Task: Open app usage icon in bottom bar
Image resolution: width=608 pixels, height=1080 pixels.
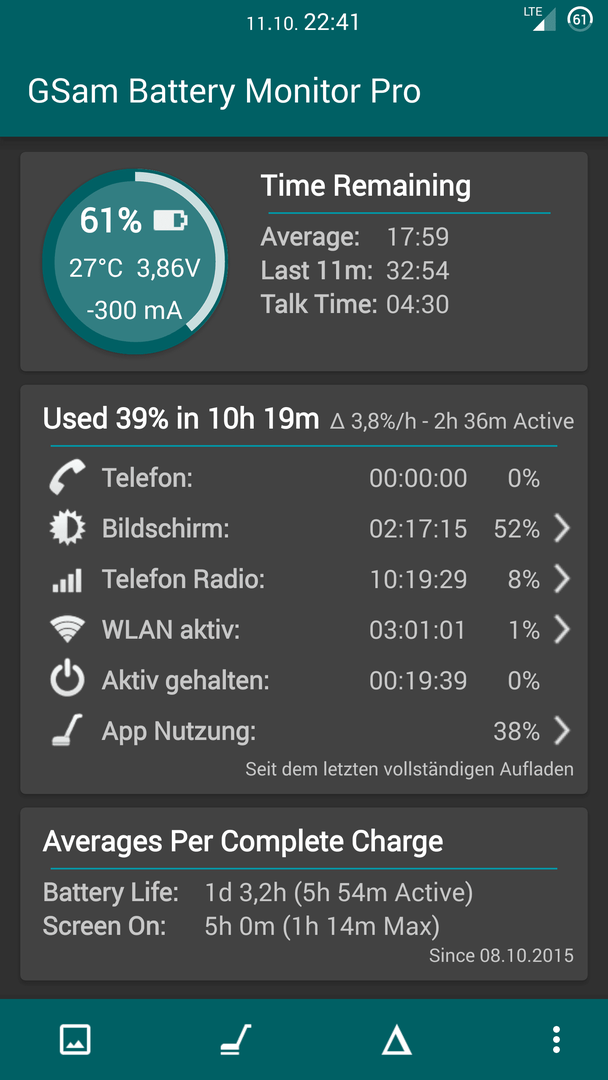Action: (x=236, y=1039)
